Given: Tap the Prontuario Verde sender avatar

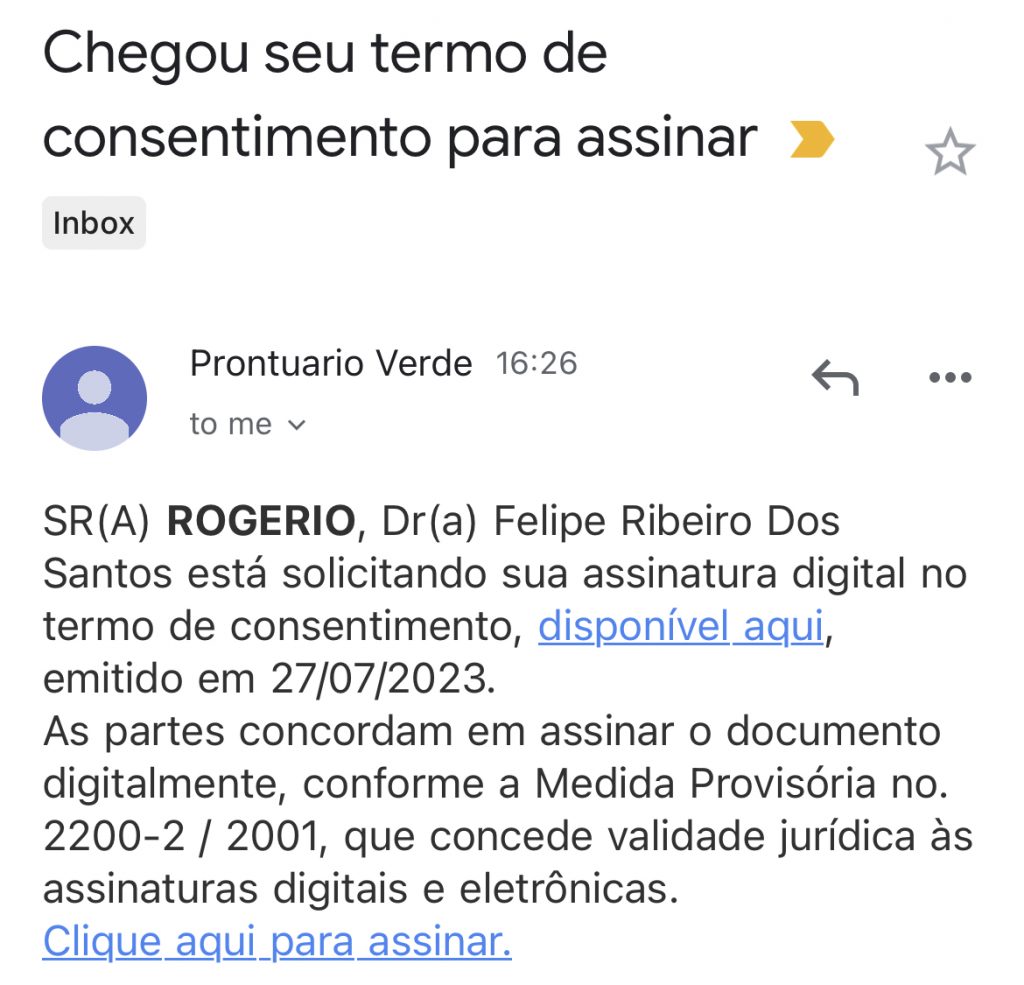Looking at the screenshot, I should click(x=94, y=398).
